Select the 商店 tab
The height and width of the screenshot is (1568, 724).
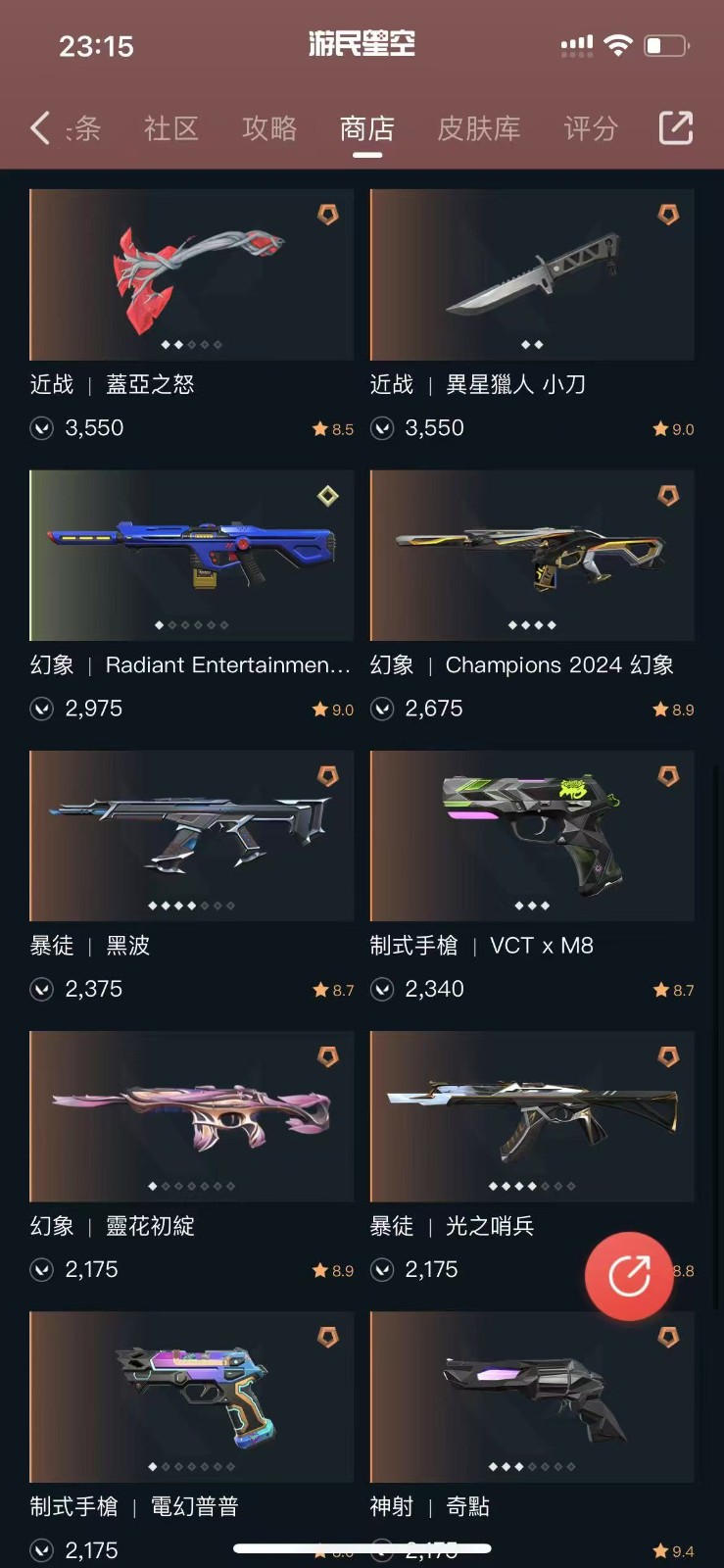367,128
